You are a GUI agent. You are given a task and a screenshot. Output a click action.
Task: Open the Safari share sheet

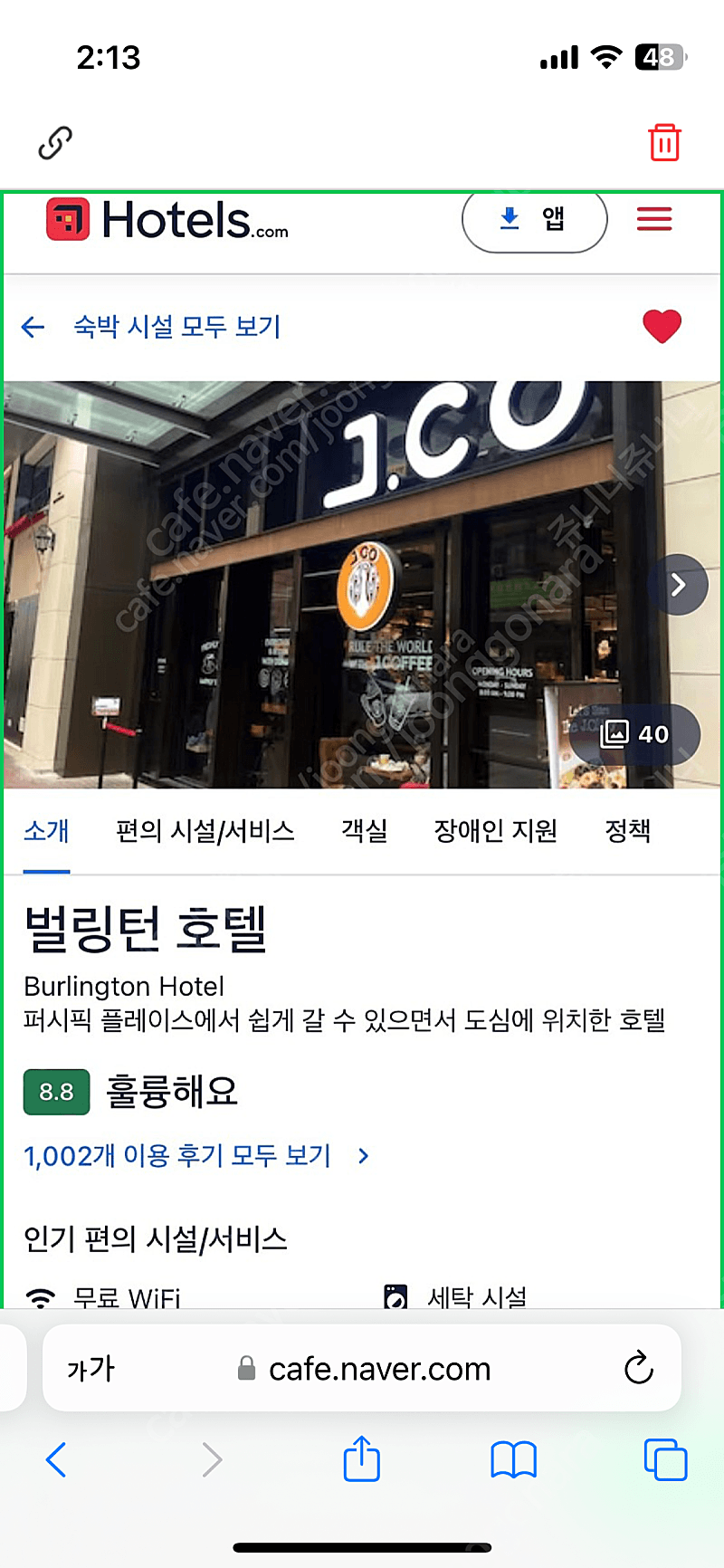[362, 1458]
